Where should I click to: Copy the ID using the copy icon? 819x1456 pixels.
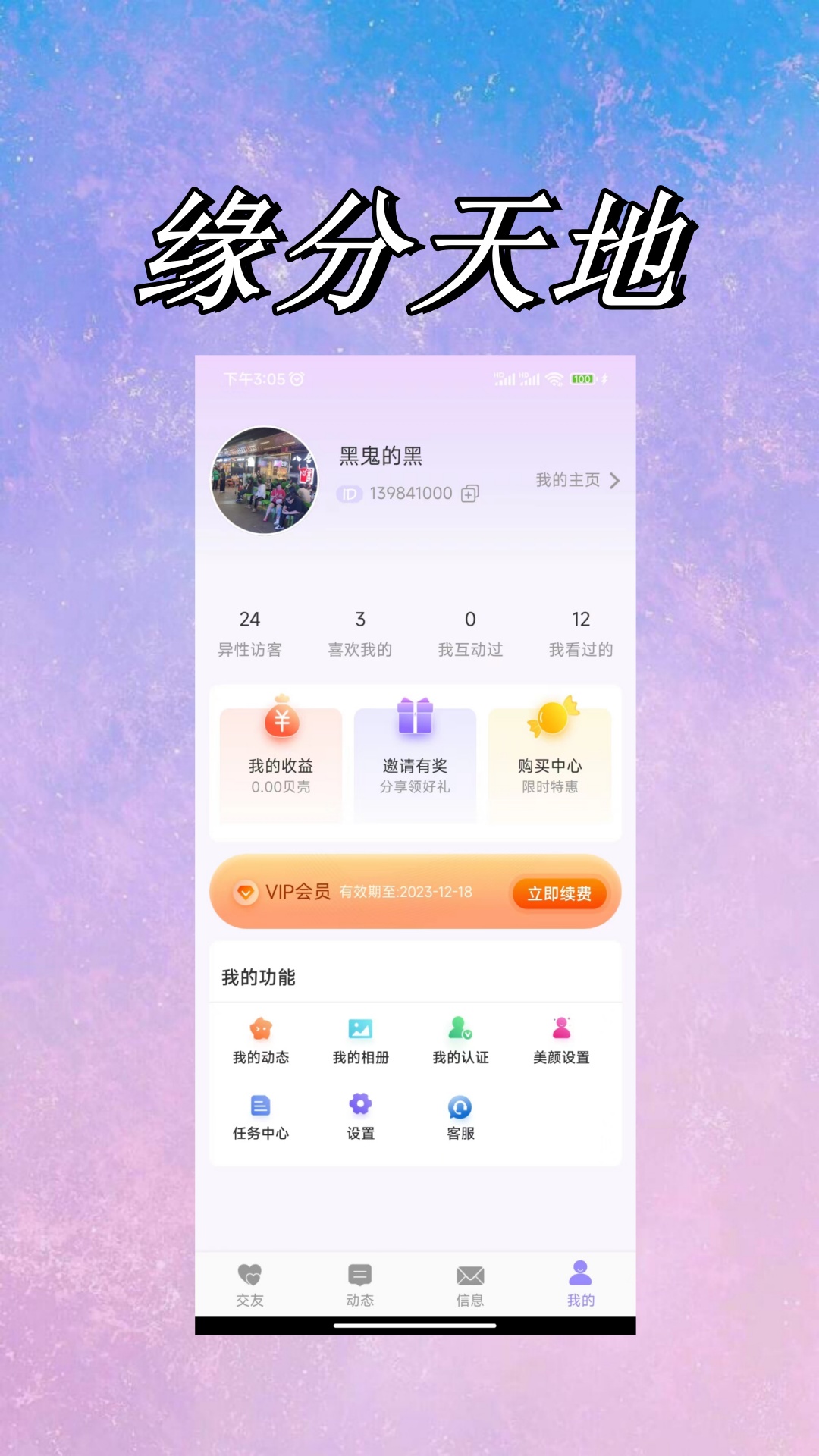coord(470,492)
